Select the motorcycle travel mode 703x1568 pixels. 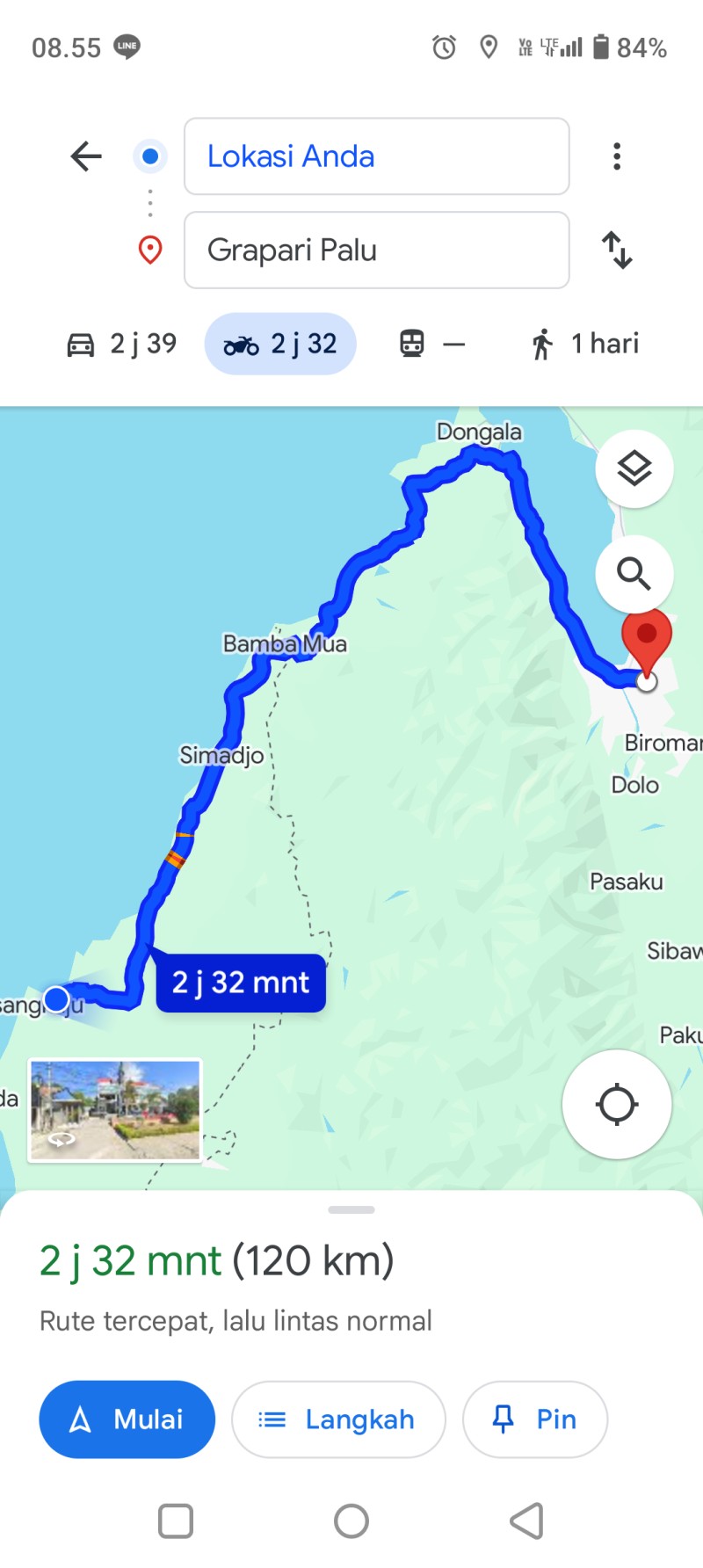click(280, 344)
